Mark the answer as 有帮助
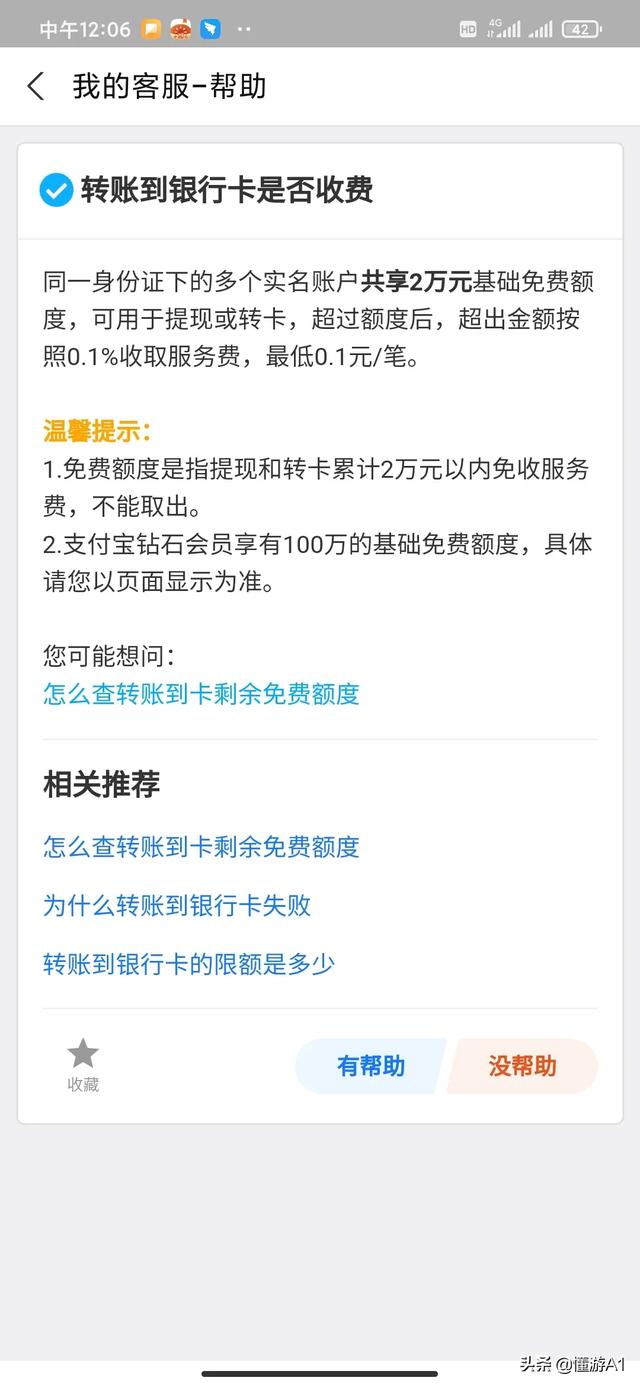This screenshot has width=640, height=1387. click(x=370, y=1066)
